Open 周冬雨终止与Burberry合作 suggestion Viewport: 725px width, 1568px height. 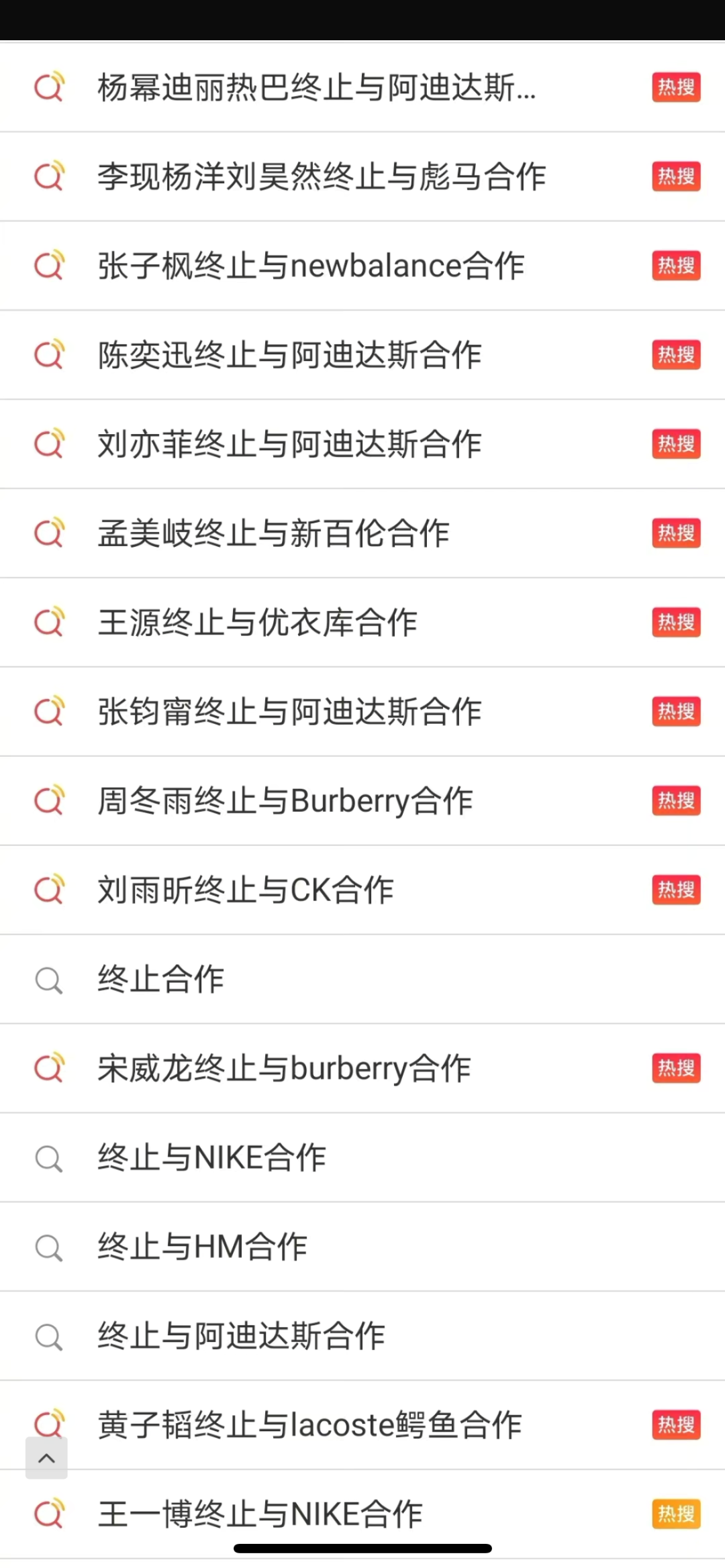pos(285,801)
